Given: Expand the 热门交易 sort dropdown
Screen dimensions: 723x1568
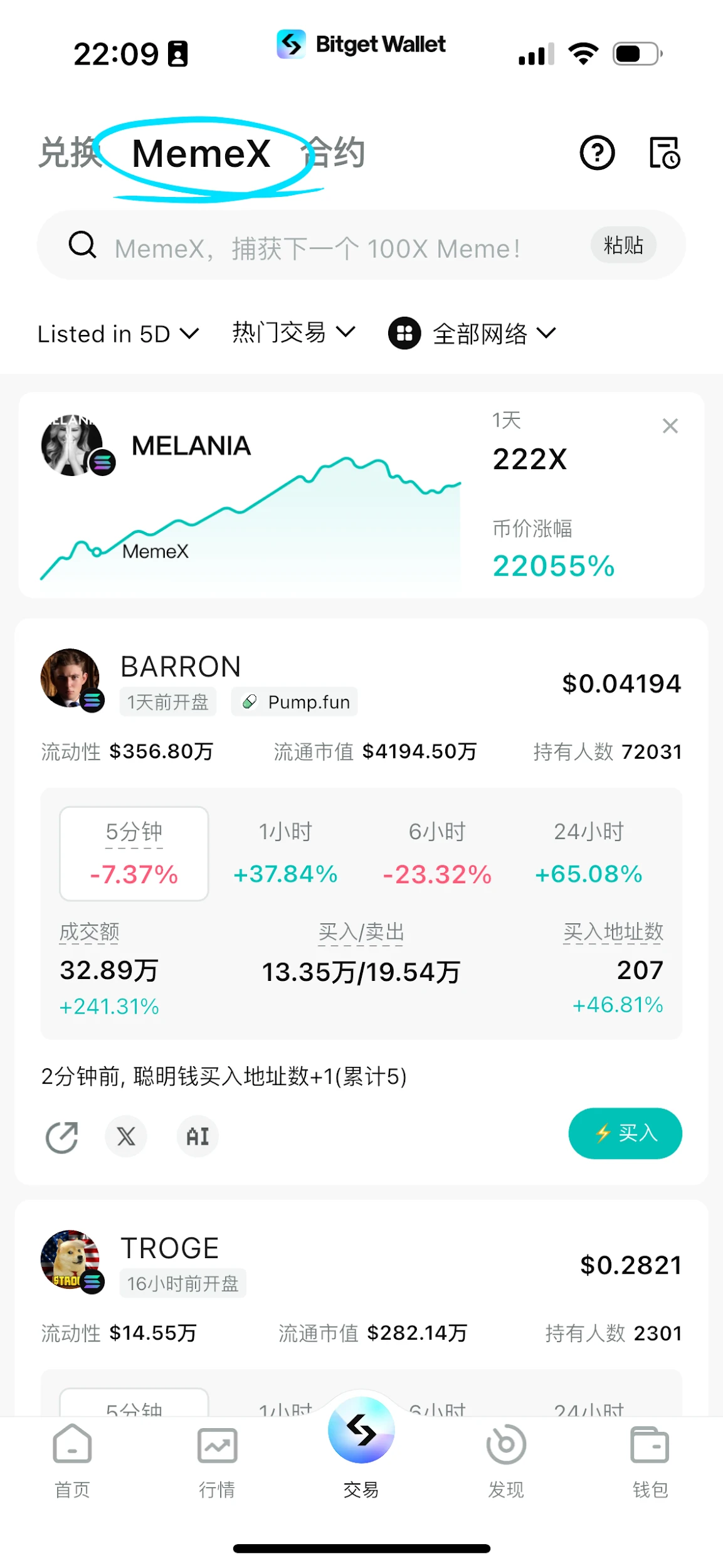Looking at the screenshot, I should tap(293, 332).
